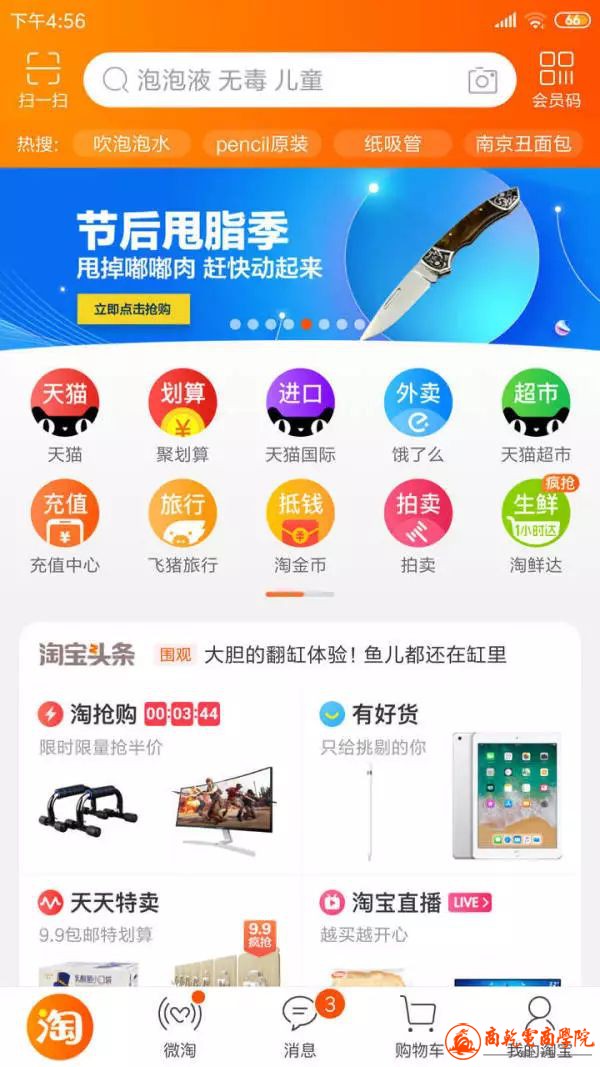This screenshot has width=600, height=1067.
Task: Switch to the 消息 tab
Action: [x=300, y=1025]
